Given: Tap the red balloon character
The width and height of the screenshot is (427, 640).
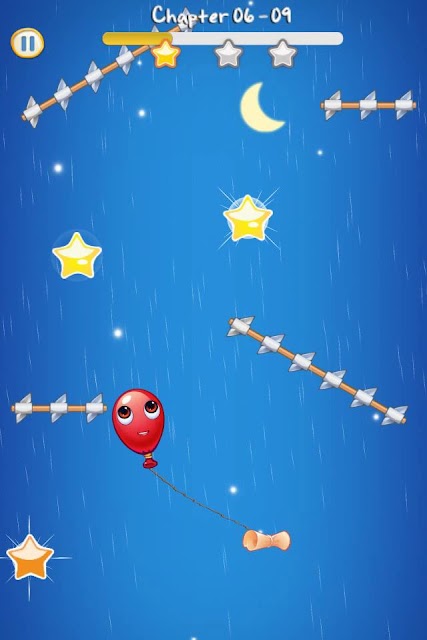Looking at the screenshot, I should coord(138,427).
